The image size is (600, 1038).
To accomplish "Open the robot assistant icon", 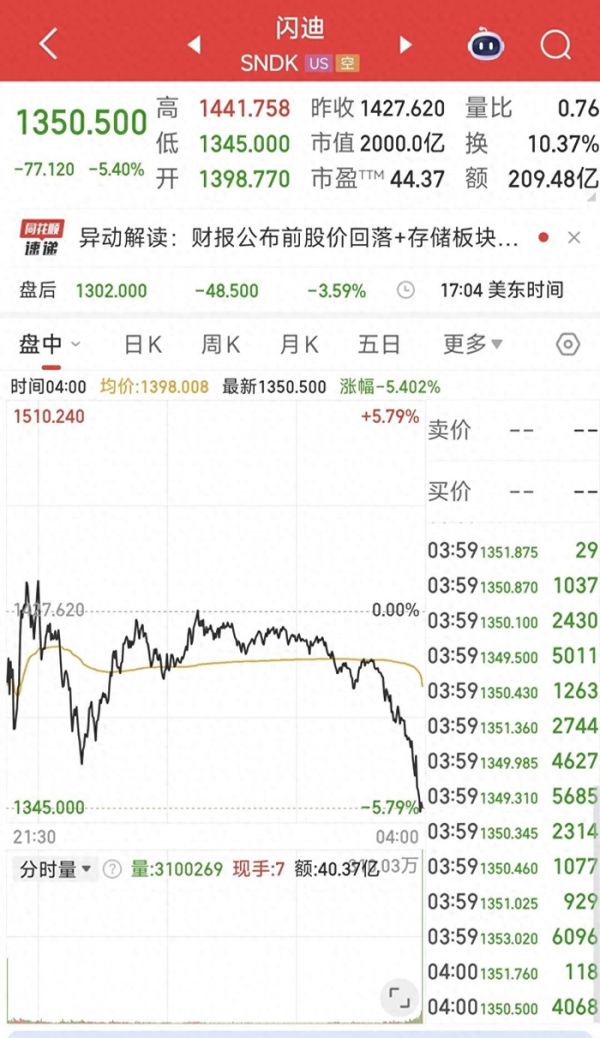I will tap(486, 44).
